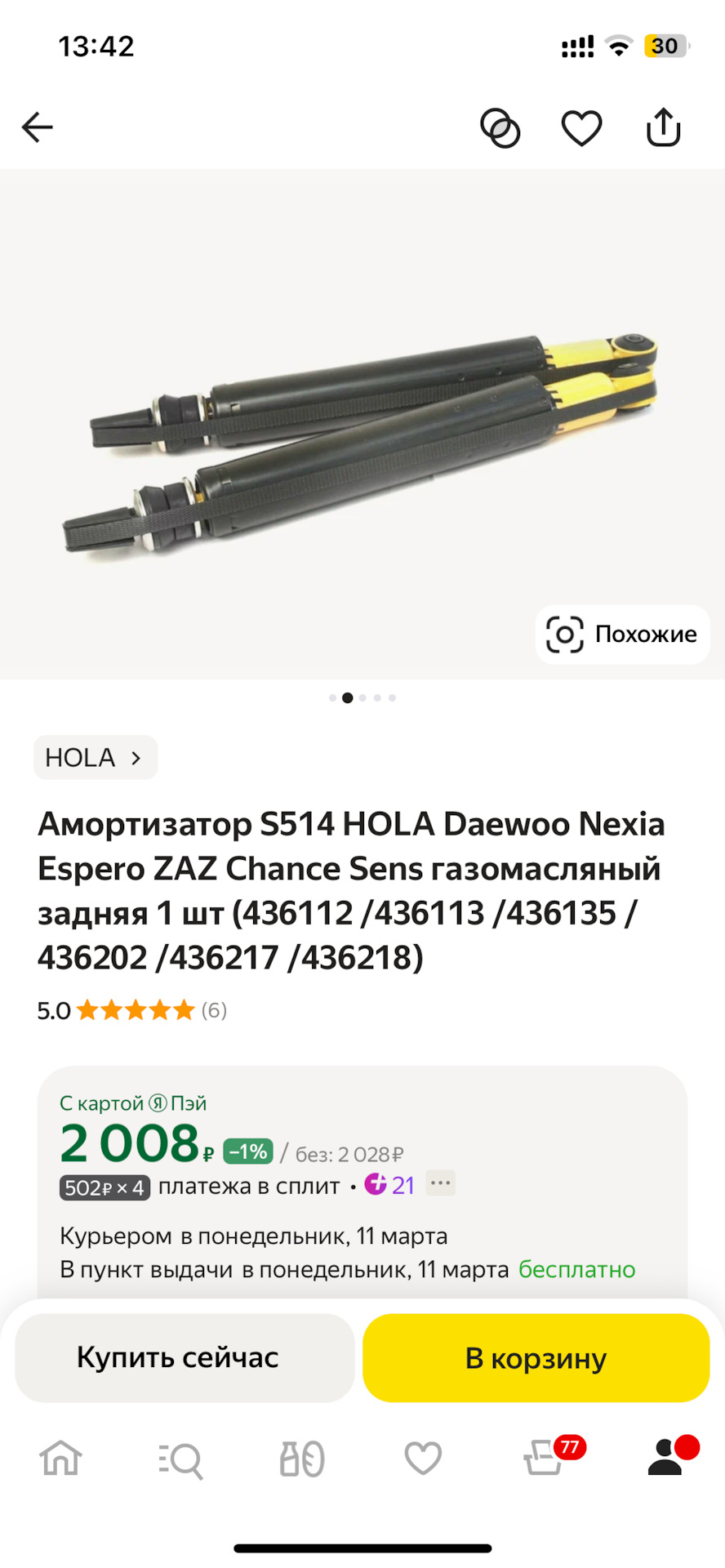Toggle the top-right heart to save product
This screenshot has width=725, height=1568.
pyautogui.click(x=581, y=127)
